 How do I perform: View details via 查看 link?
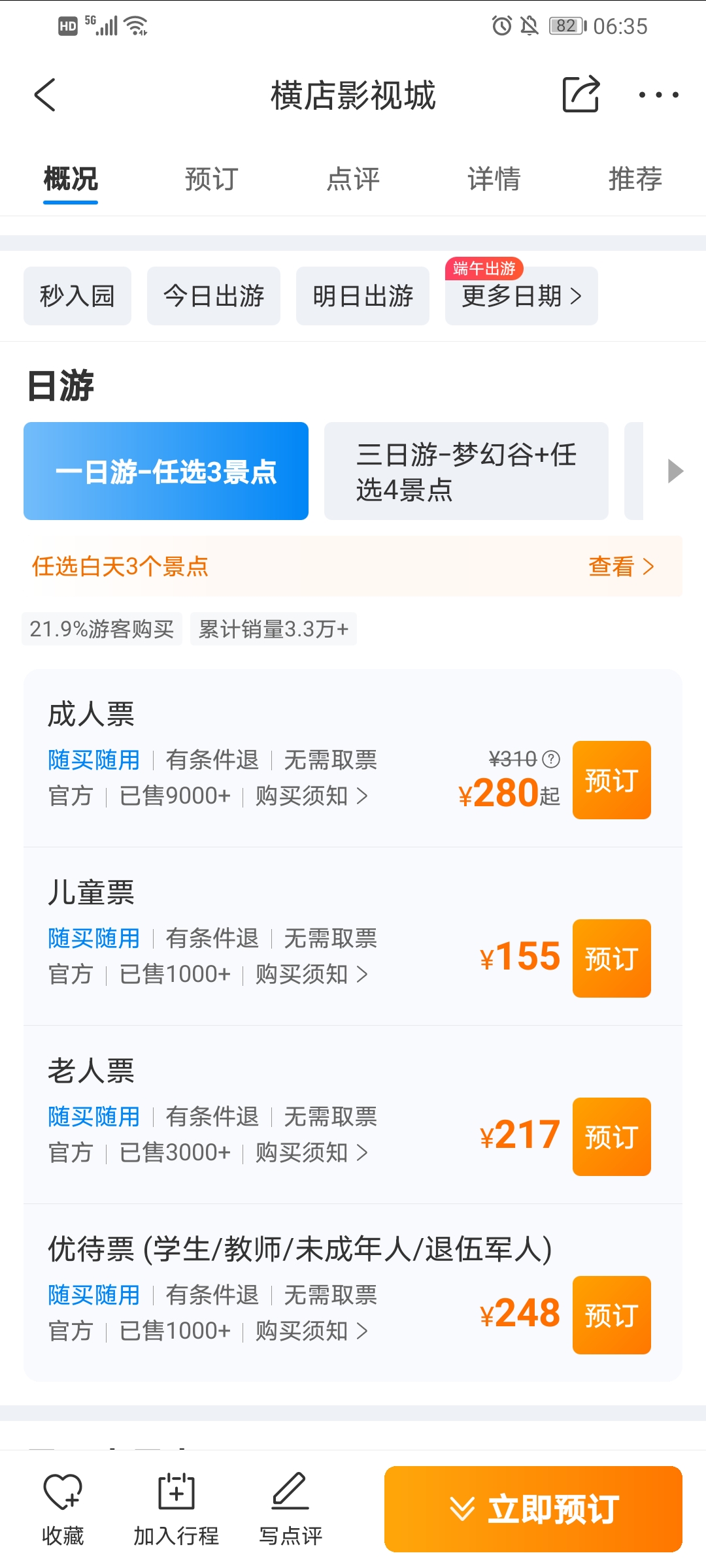point(620,566)
